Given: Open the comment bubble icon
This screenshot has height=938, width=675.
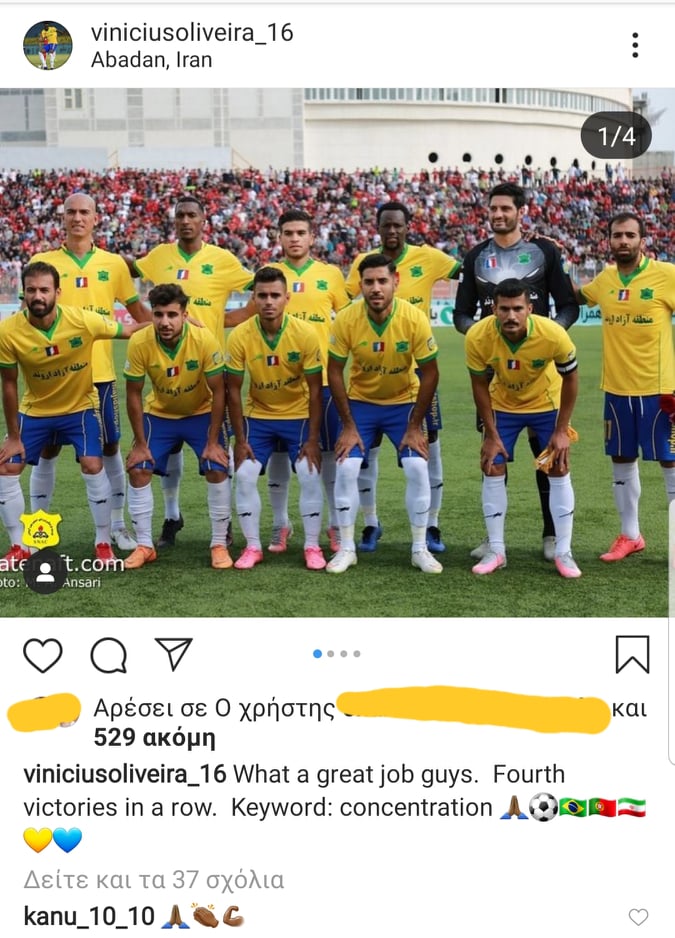Looking at the screenshot, I should pos(108,655).
